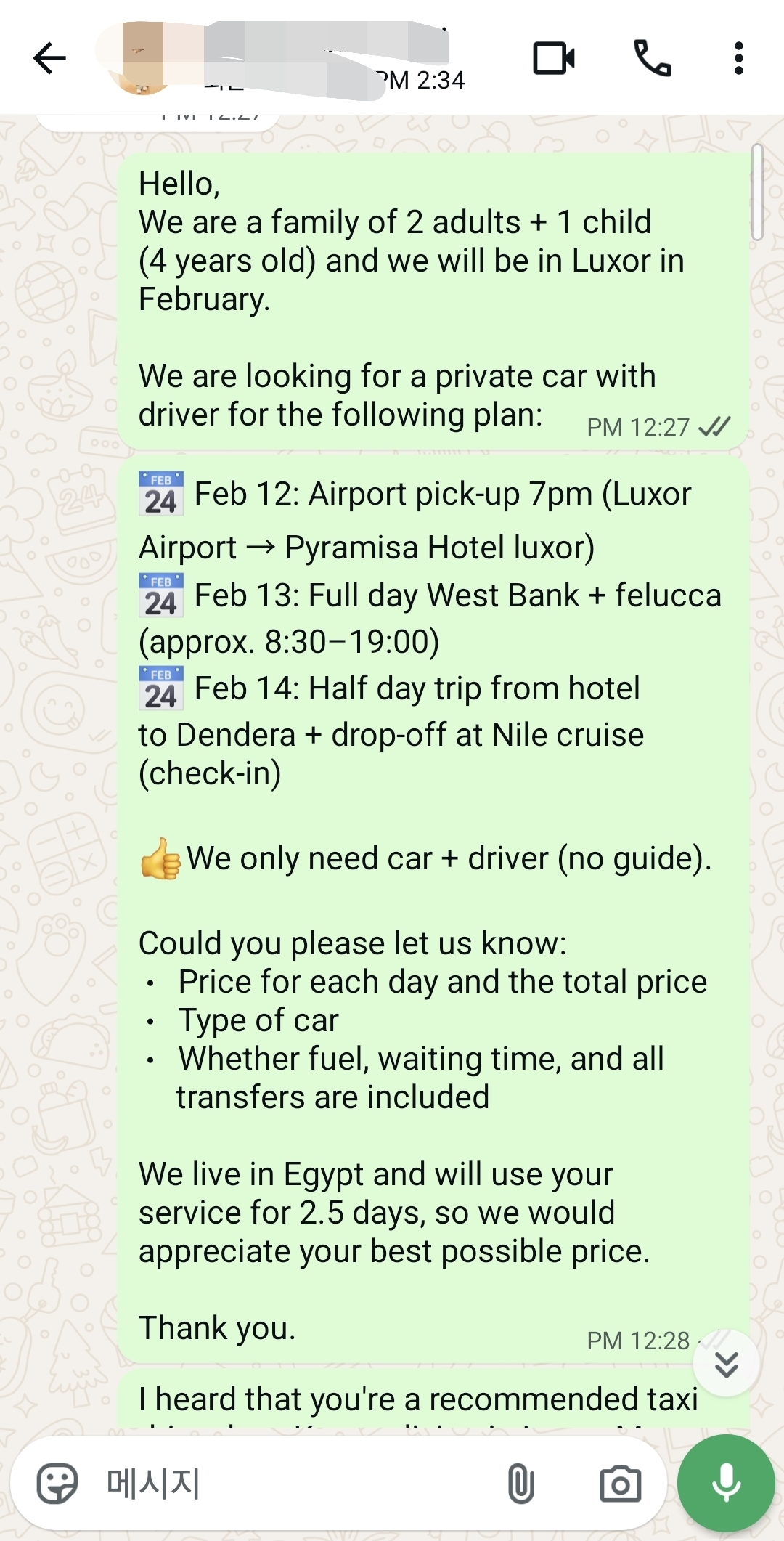Image resolution: width=784 pixels, height=1541 pixels.
Task: Jump to the latest messages
Action: coord(726,1363)
